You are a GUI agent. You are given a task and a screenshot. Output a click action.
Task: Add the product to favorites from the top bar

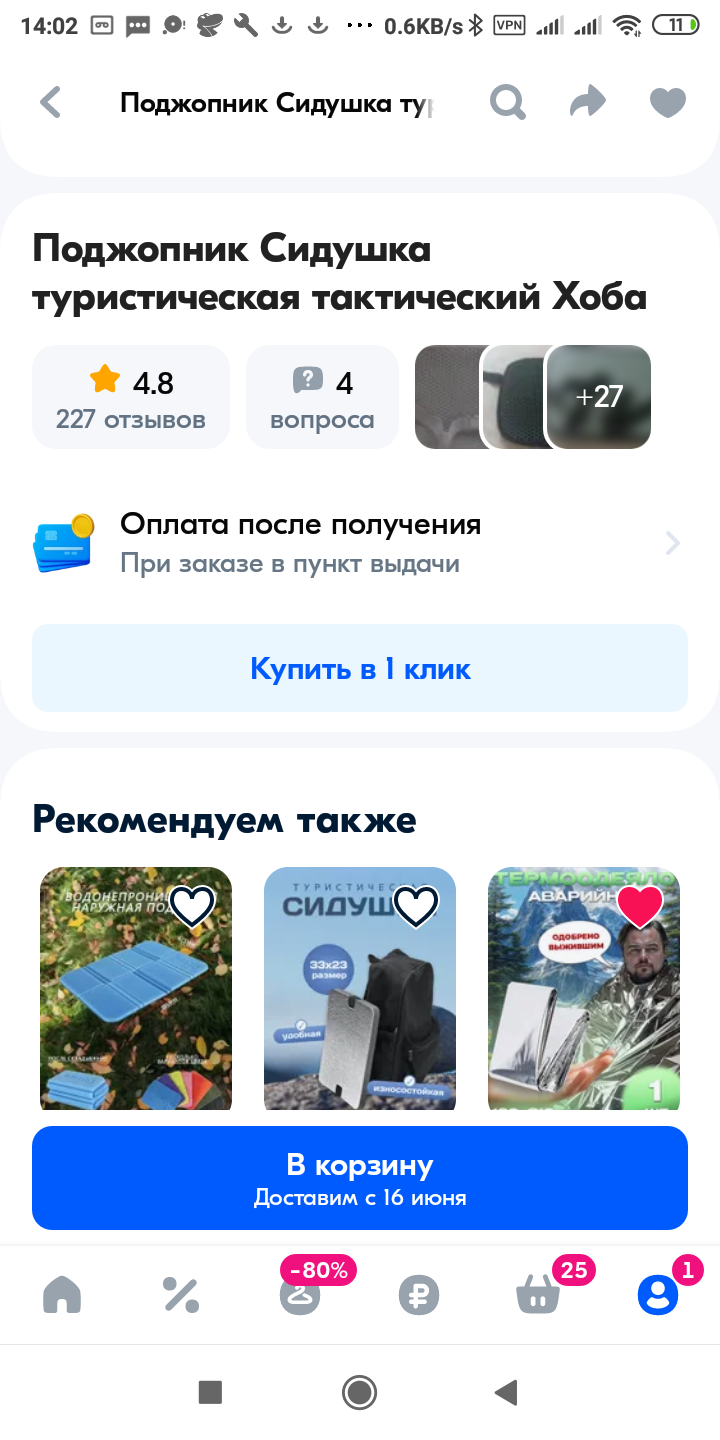pyautogui.click(x=668, y=102)
